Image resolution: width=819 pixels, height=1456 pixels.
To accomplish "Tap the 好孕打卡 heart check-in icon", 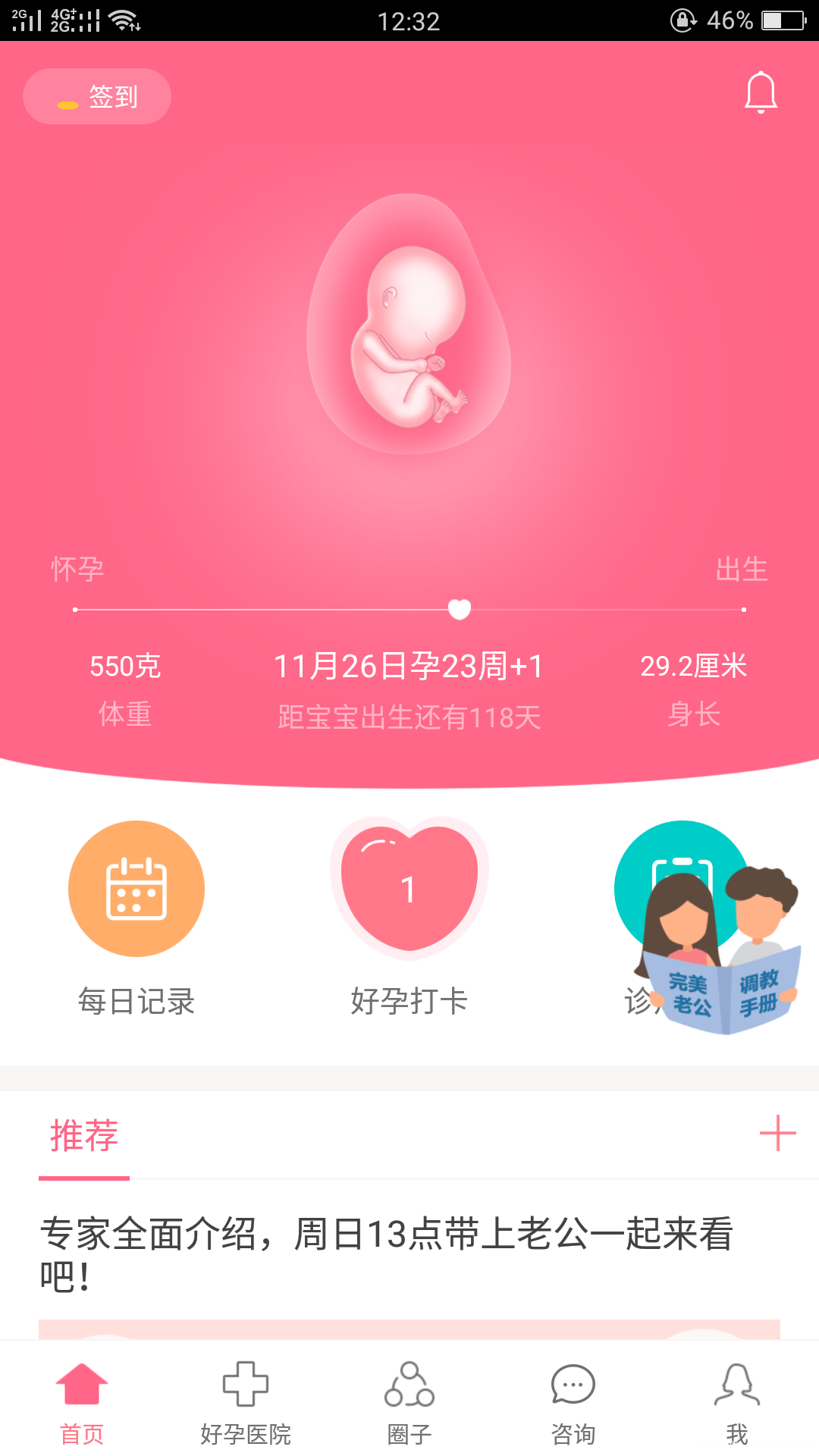I will [408, 887].
